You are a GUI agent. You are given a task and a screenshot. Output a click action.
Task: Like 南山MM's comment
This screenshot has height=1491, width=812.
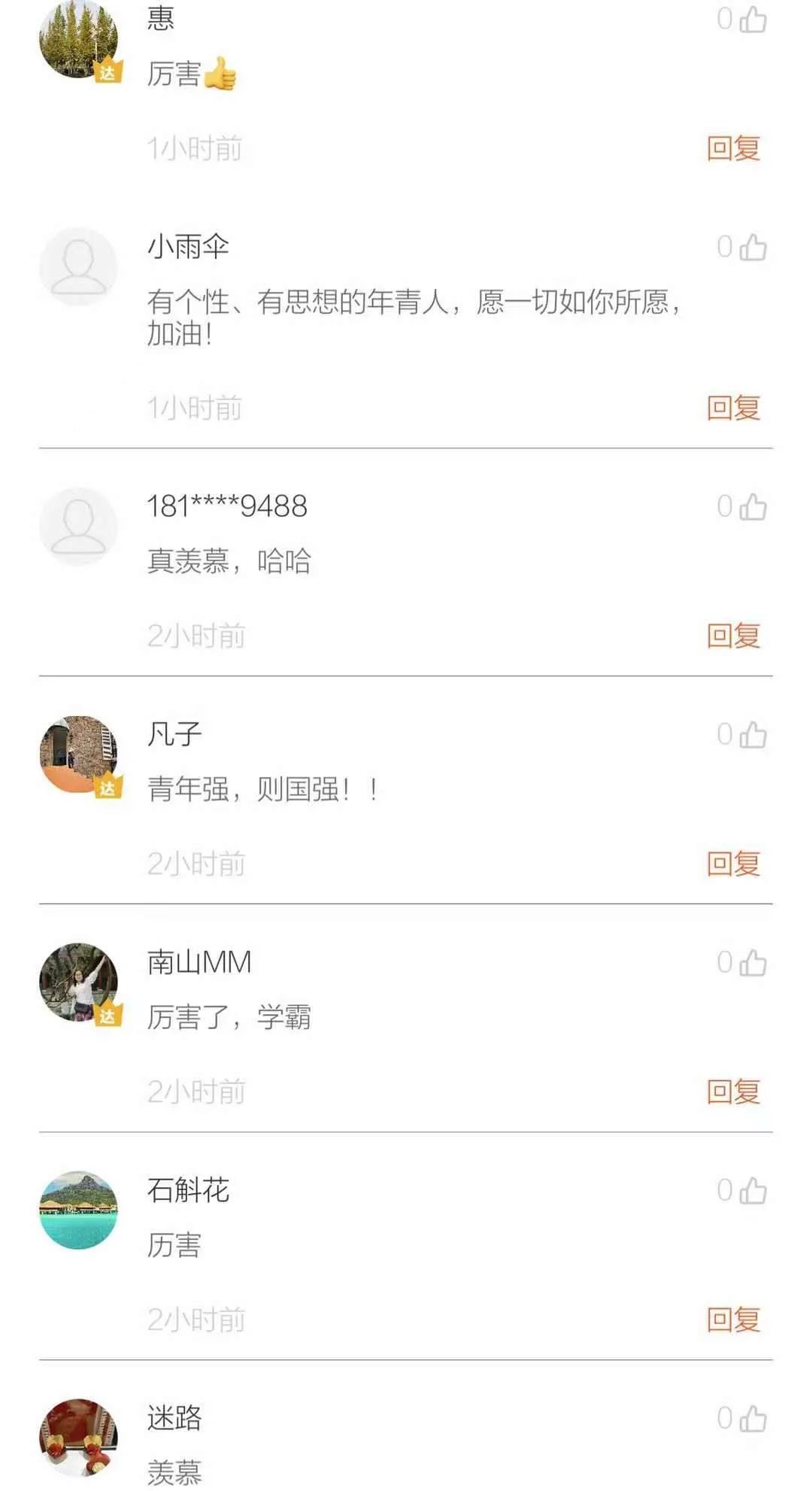[752, 963]
